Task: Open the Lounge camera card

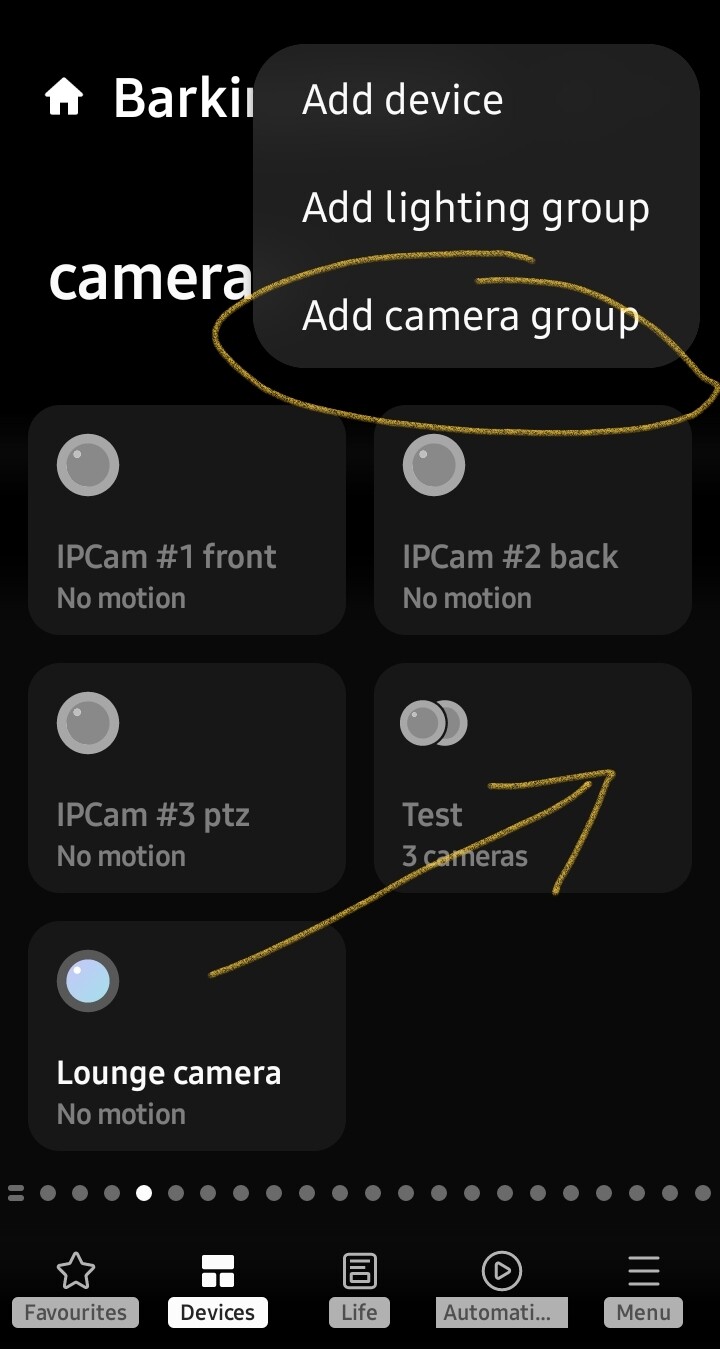Action: 187,1036
